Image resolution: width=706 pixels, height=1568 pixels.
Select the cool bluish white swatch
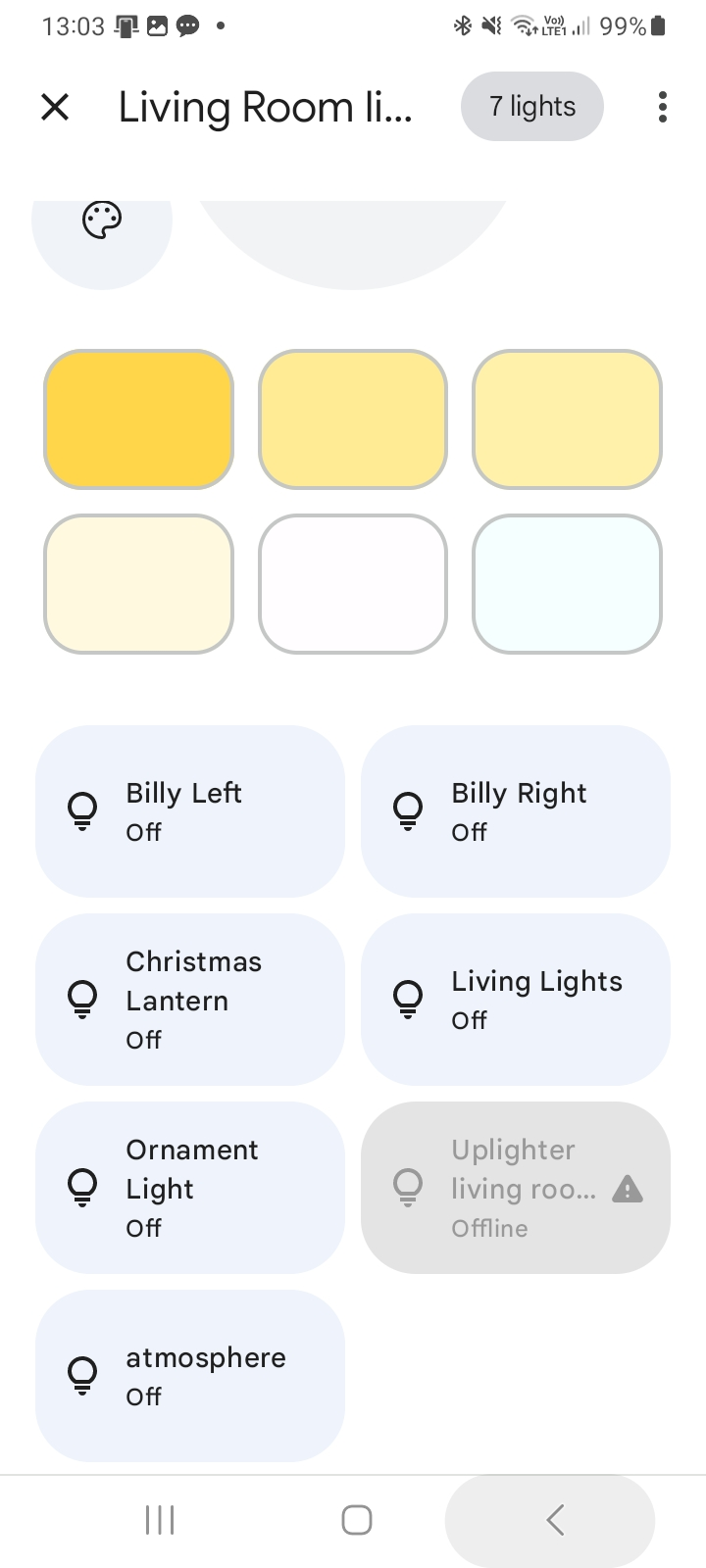[567, 584]
